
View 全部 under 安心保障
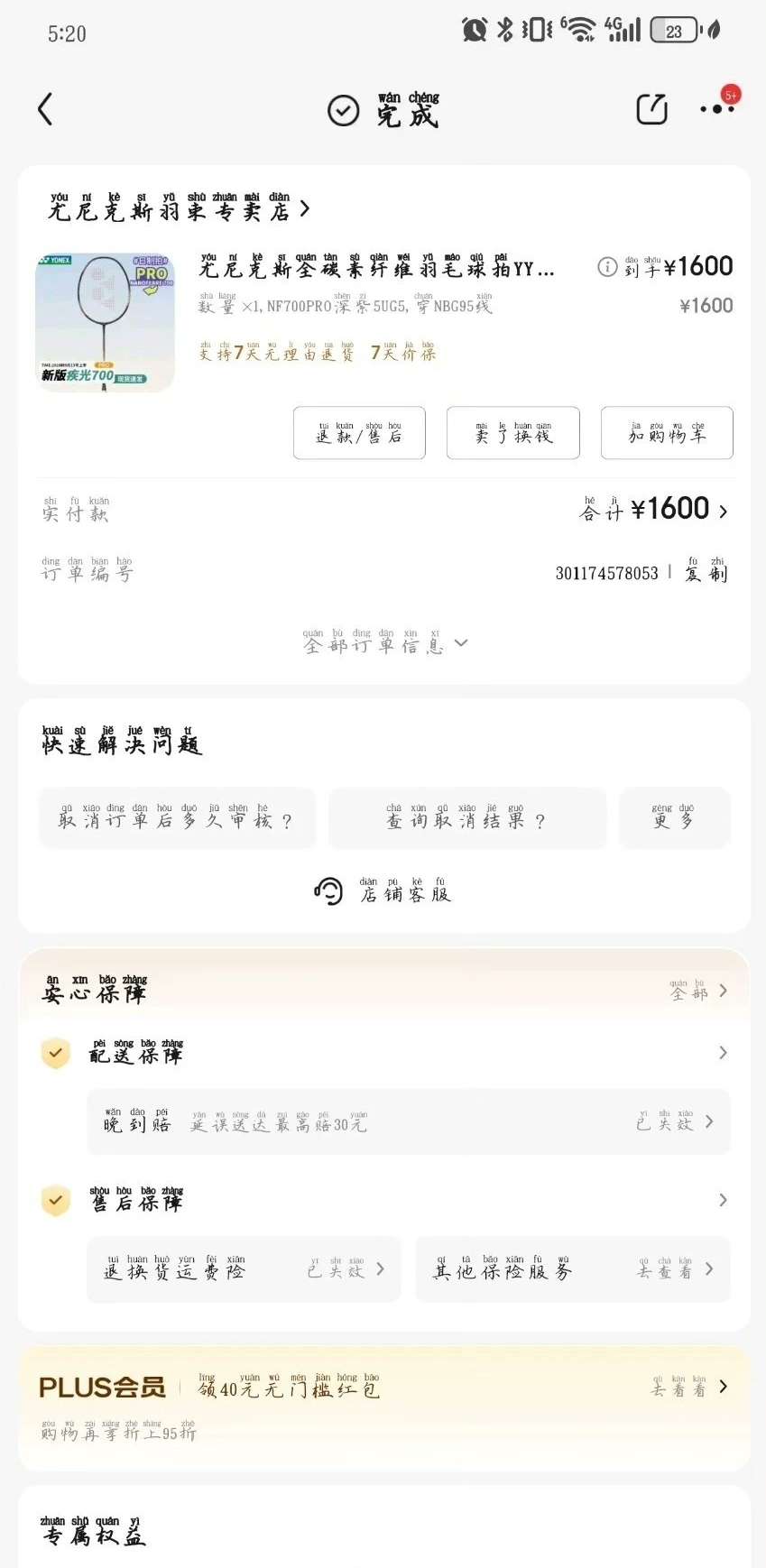tap(698, 991)
